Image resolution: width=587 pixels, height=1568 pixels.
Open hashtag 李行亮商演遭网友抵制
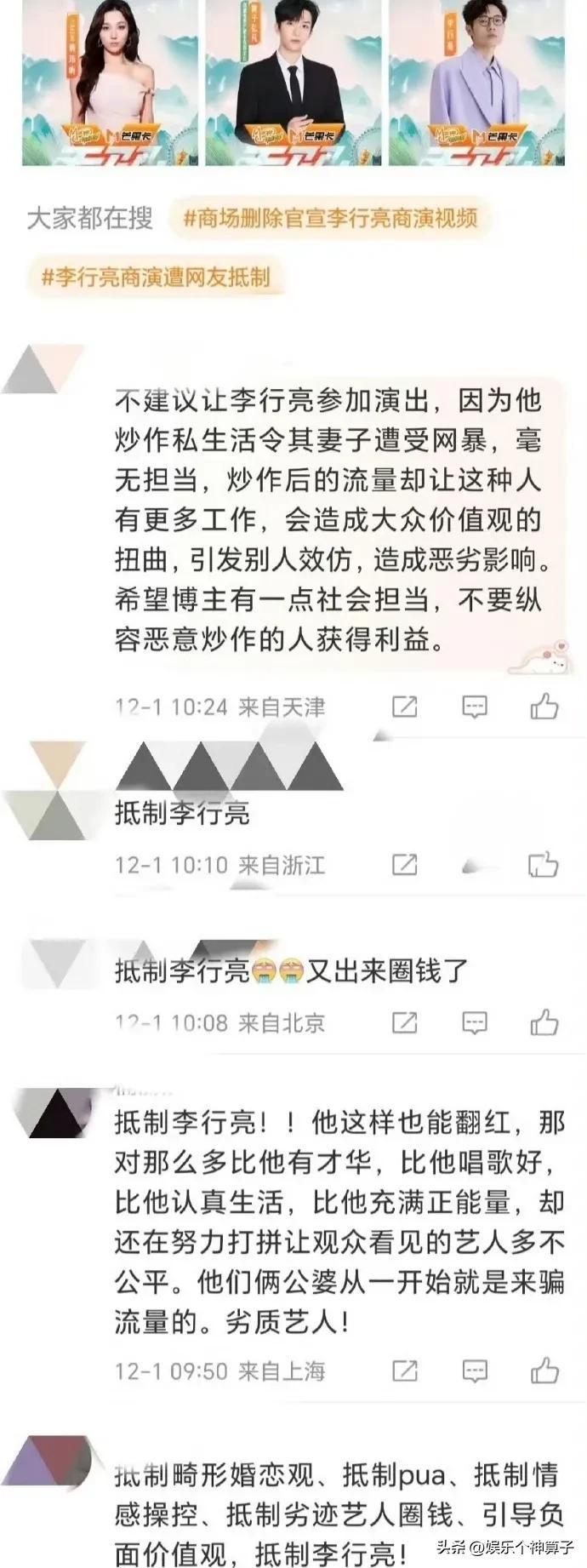(x=154, y=277)
